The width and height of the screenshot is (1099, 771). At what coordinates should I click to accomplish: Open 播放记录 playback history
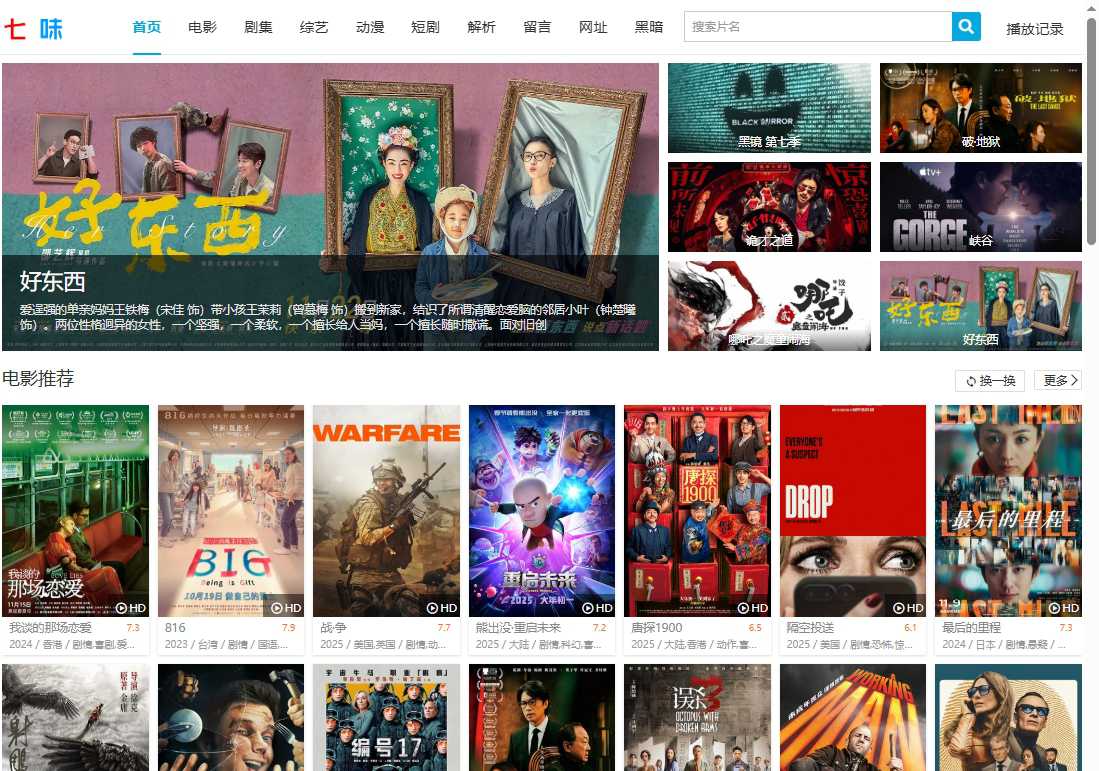1034,29
